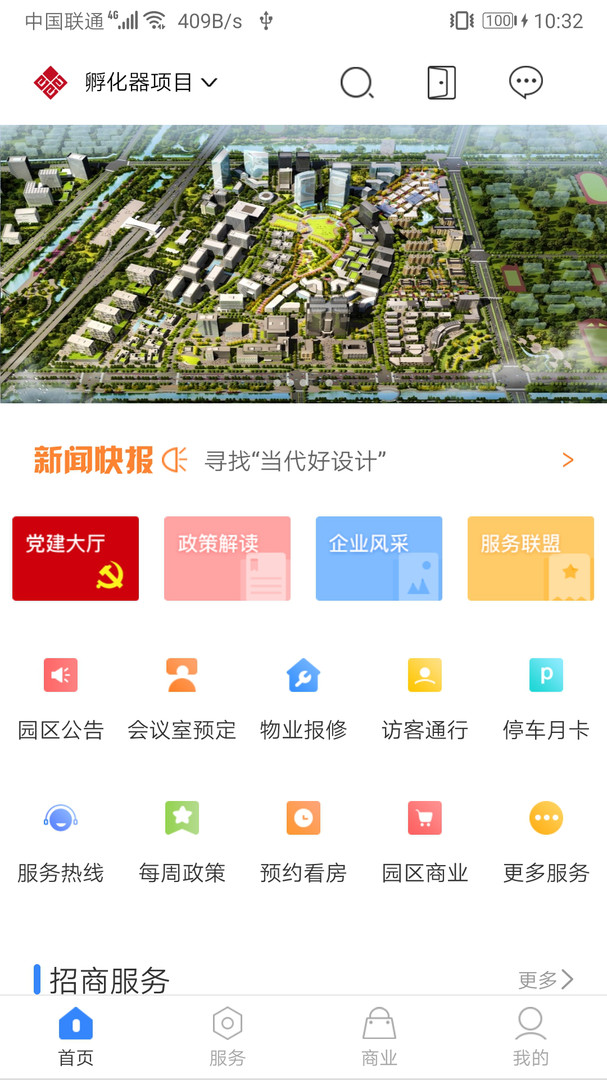This screenshot has width=607, height=1080.
Task: Show 更多服务 more services
Action: (546, 841)
